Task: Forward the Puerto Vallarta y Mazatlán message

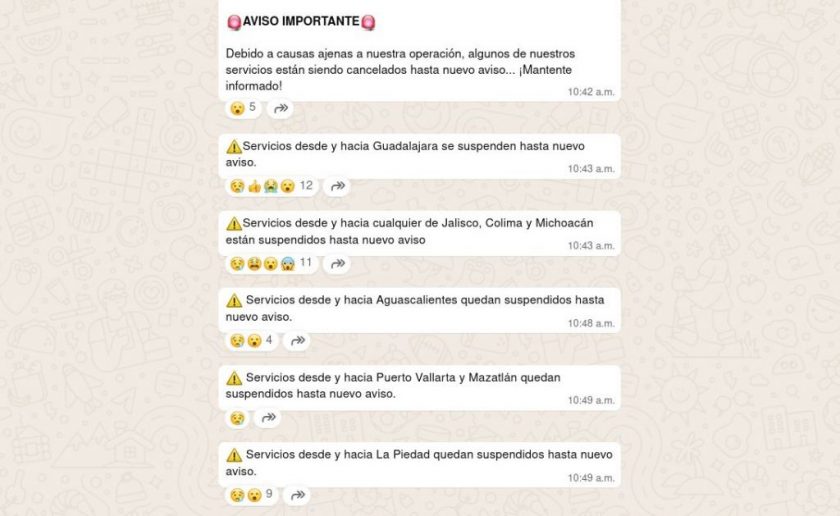Action: click(x=269, y=418)
